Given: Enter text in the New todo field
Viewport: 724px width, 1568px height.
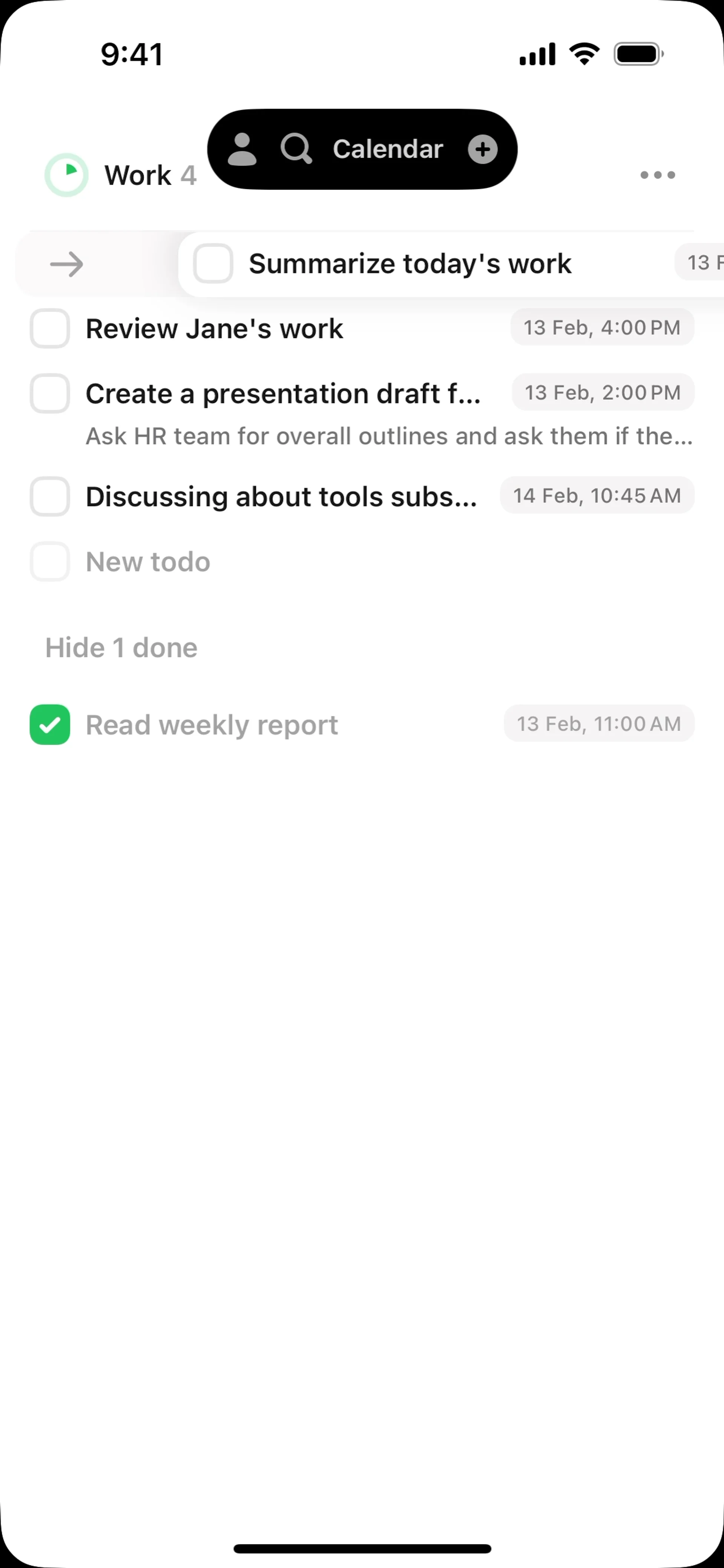Looking at the screenshot, I should [148, 562].
